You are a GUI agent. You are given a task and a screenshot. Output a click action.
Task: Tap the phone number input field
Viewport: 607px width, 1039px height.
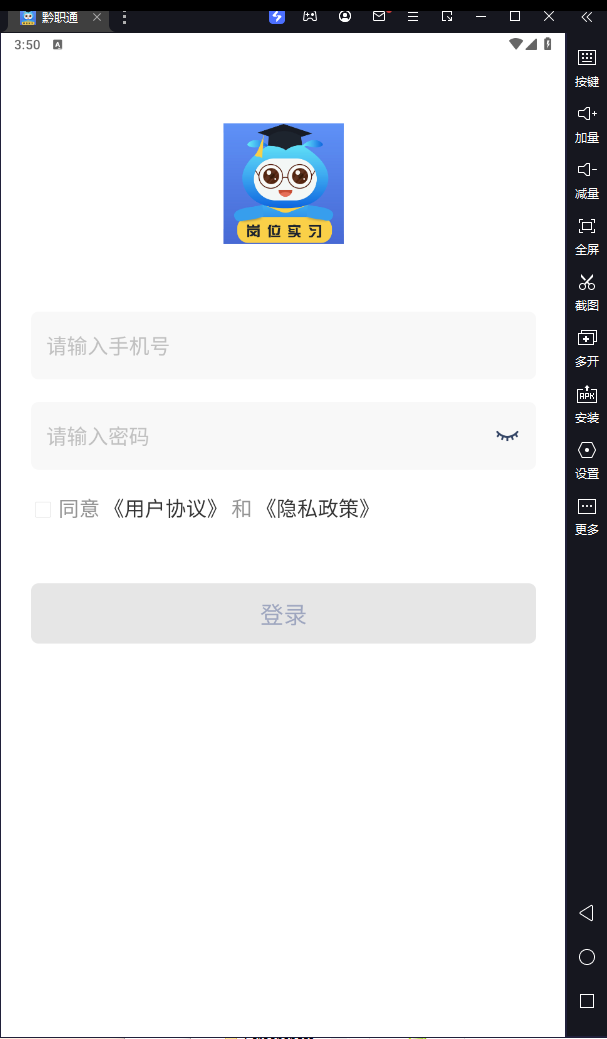[283, 346]
